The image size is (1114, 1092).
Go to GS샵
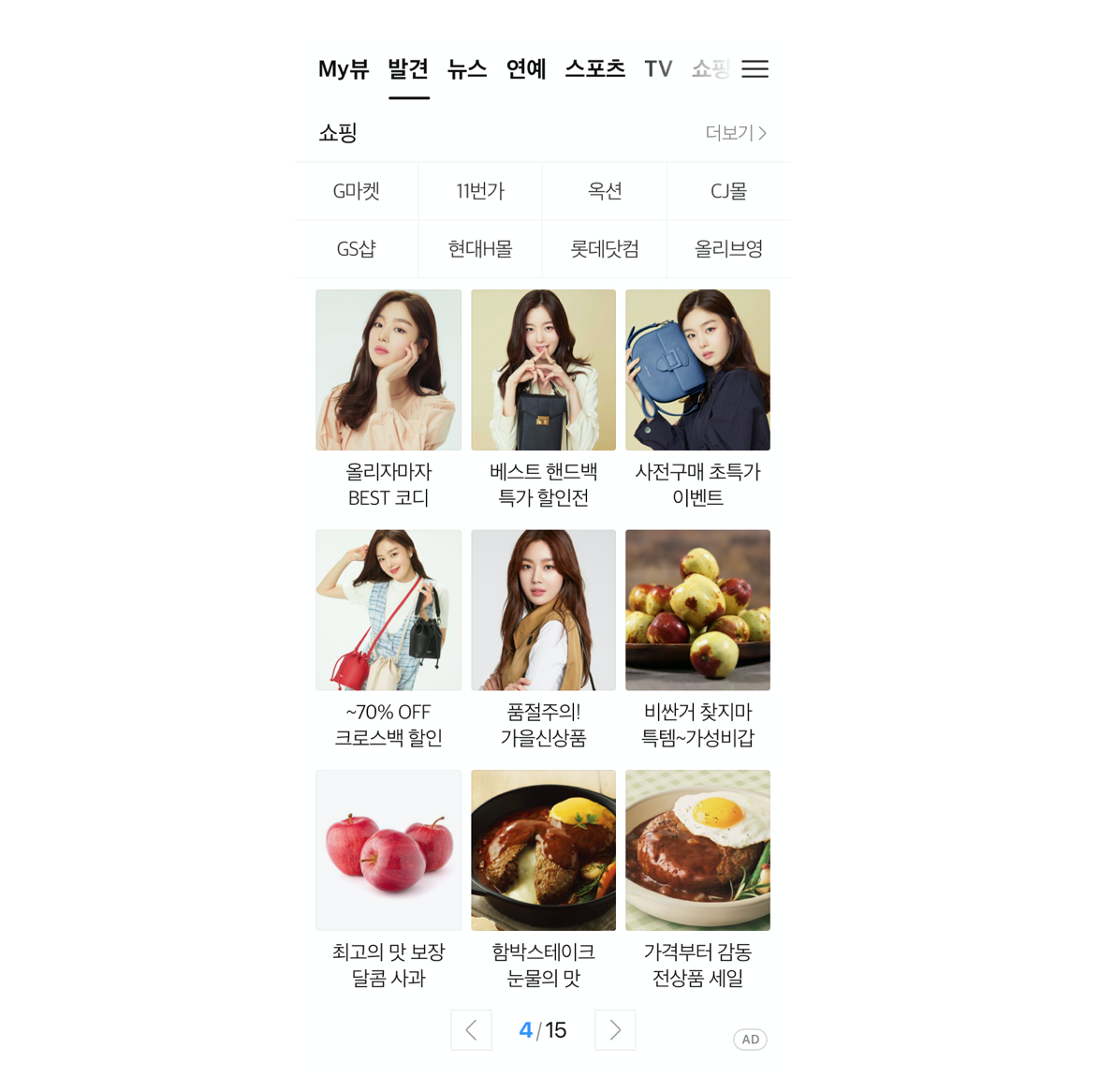point(357,249)
